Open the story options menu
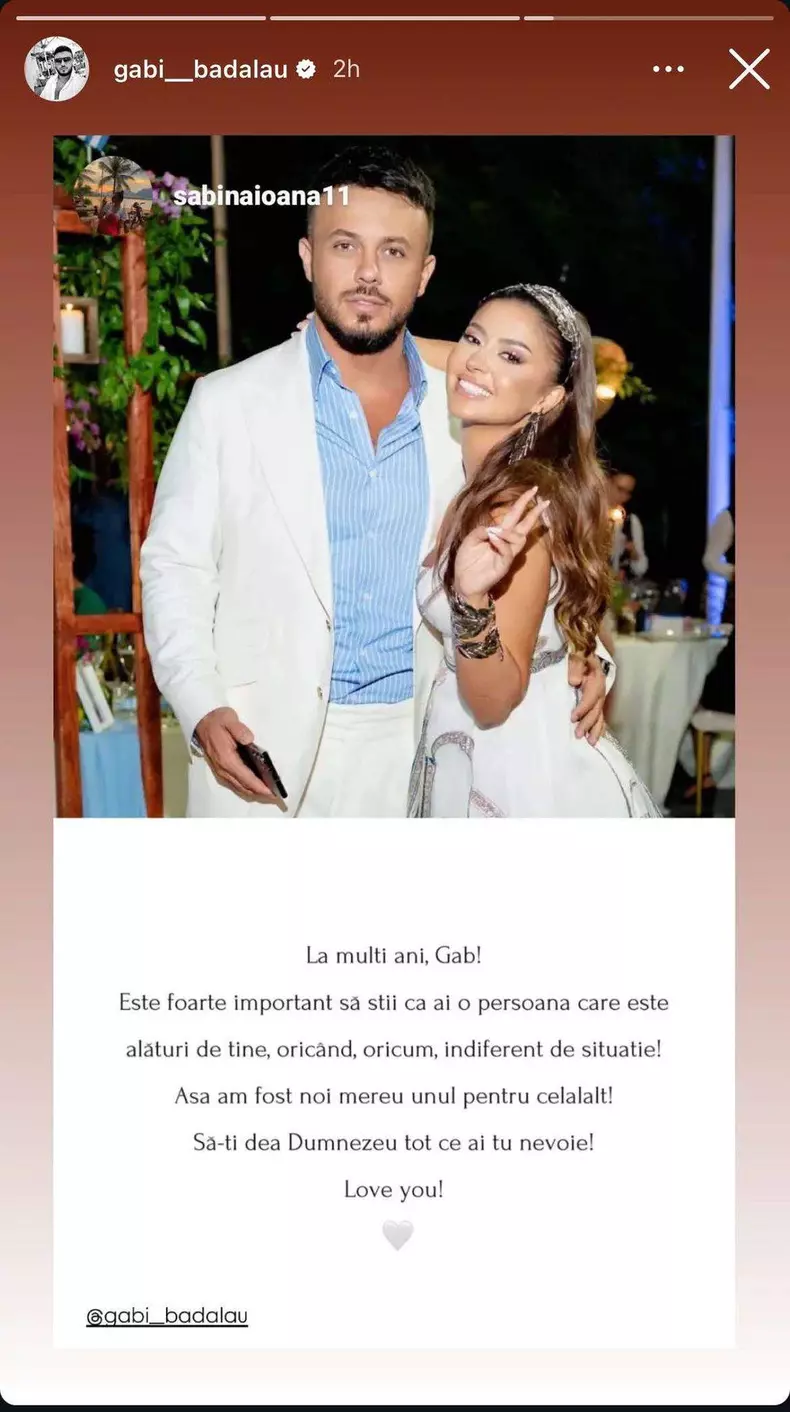 pos(668,69)
